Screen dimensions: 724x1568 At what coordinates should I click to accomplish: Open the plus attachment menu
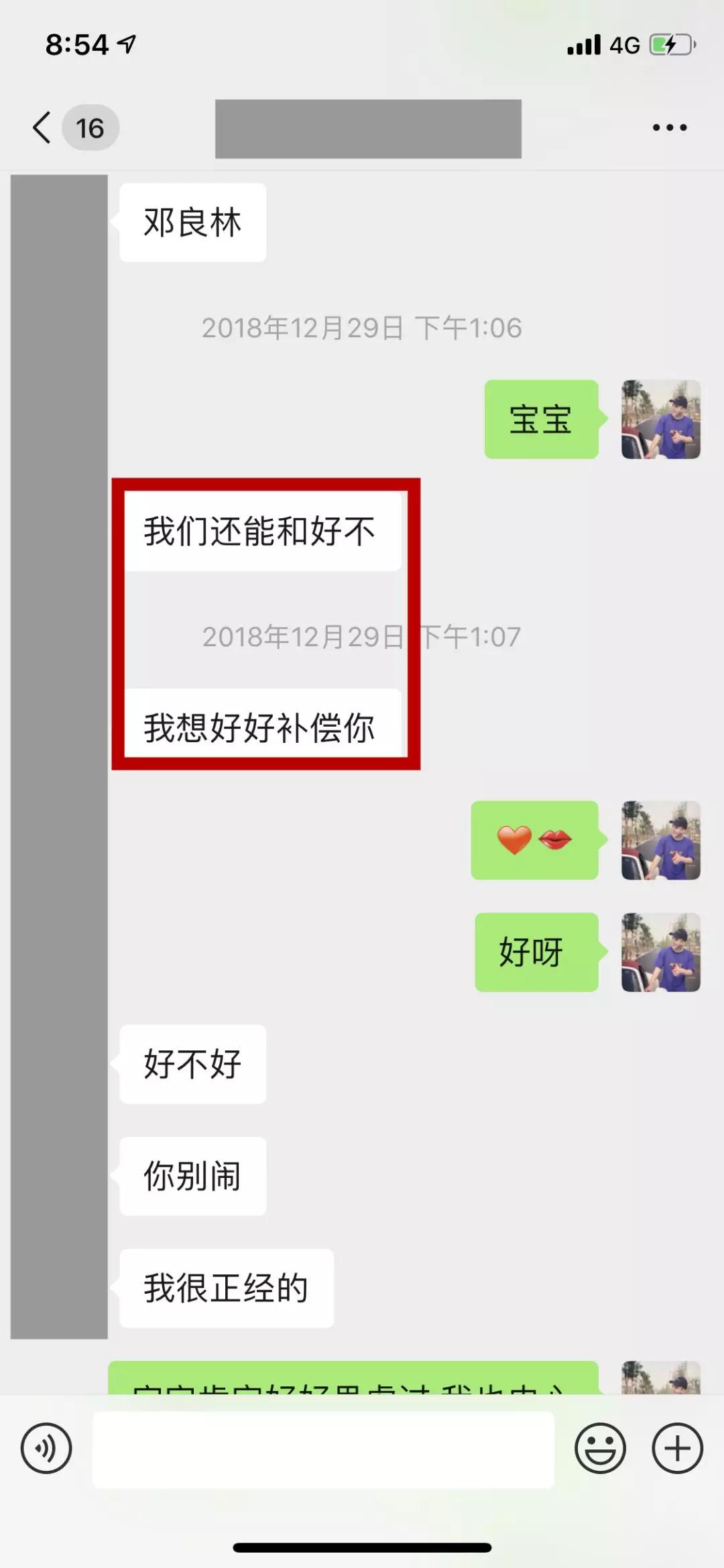coord(677,1448)
